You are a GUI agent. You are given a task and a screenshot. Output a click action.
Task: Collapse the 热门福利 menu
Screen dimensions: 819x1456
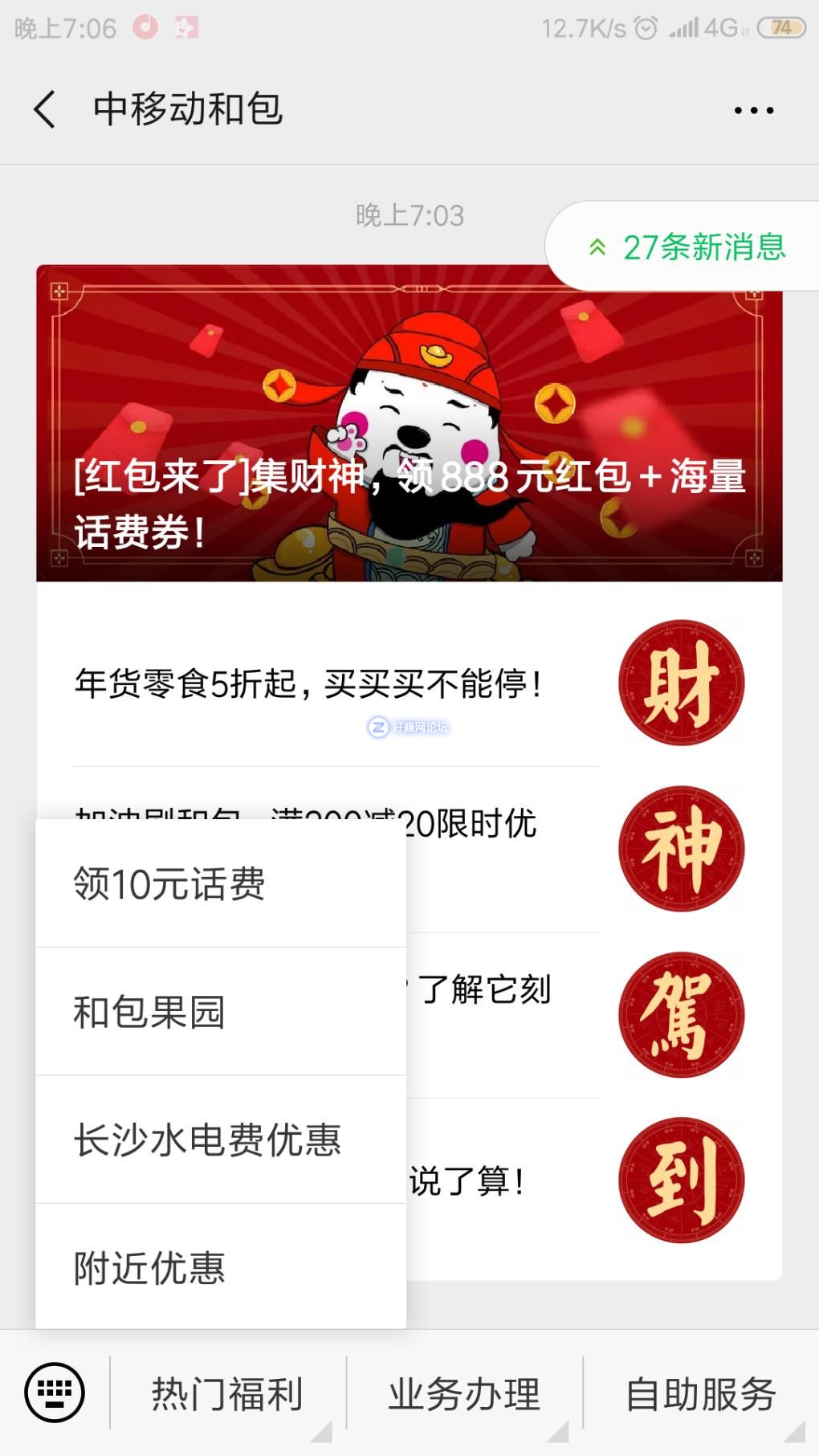(x=227, y=1393)
